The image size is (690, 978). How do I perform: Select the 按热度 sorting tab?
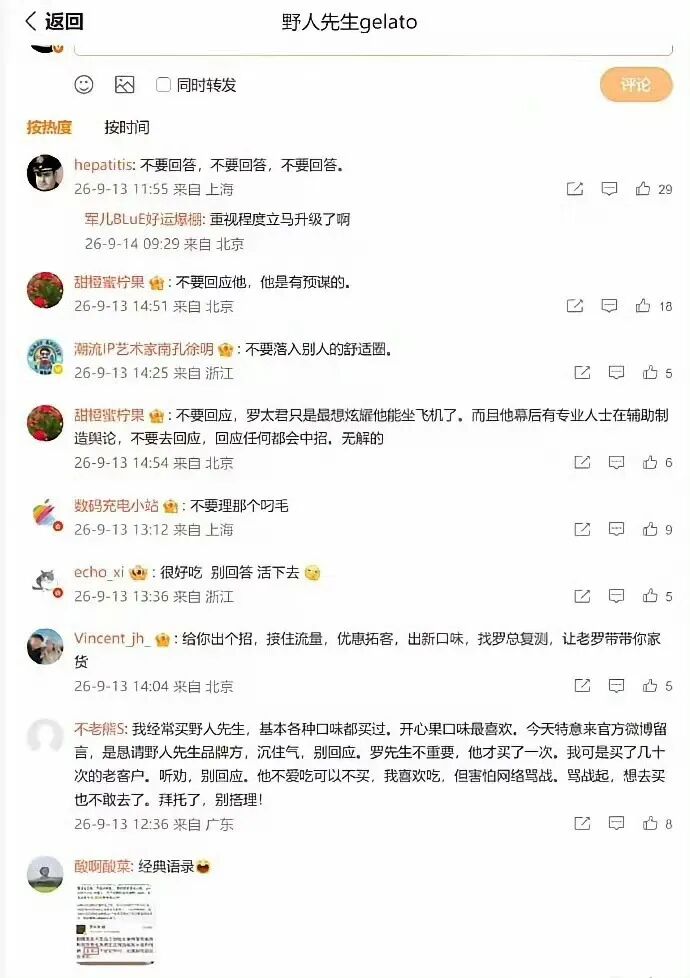pyautogui.click(x=49, y=127)
